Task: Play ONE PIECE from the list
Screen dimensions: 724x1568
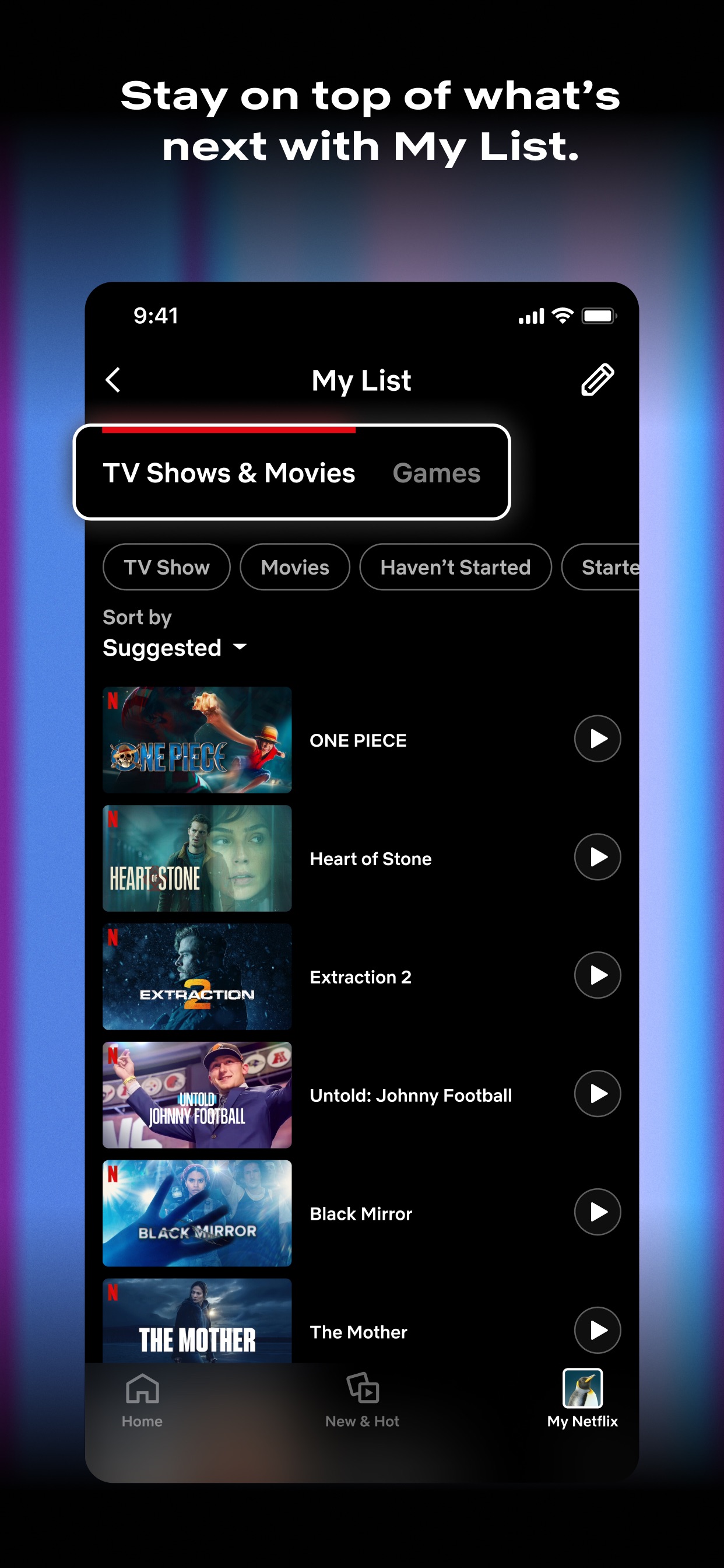Action: point(597,738)
